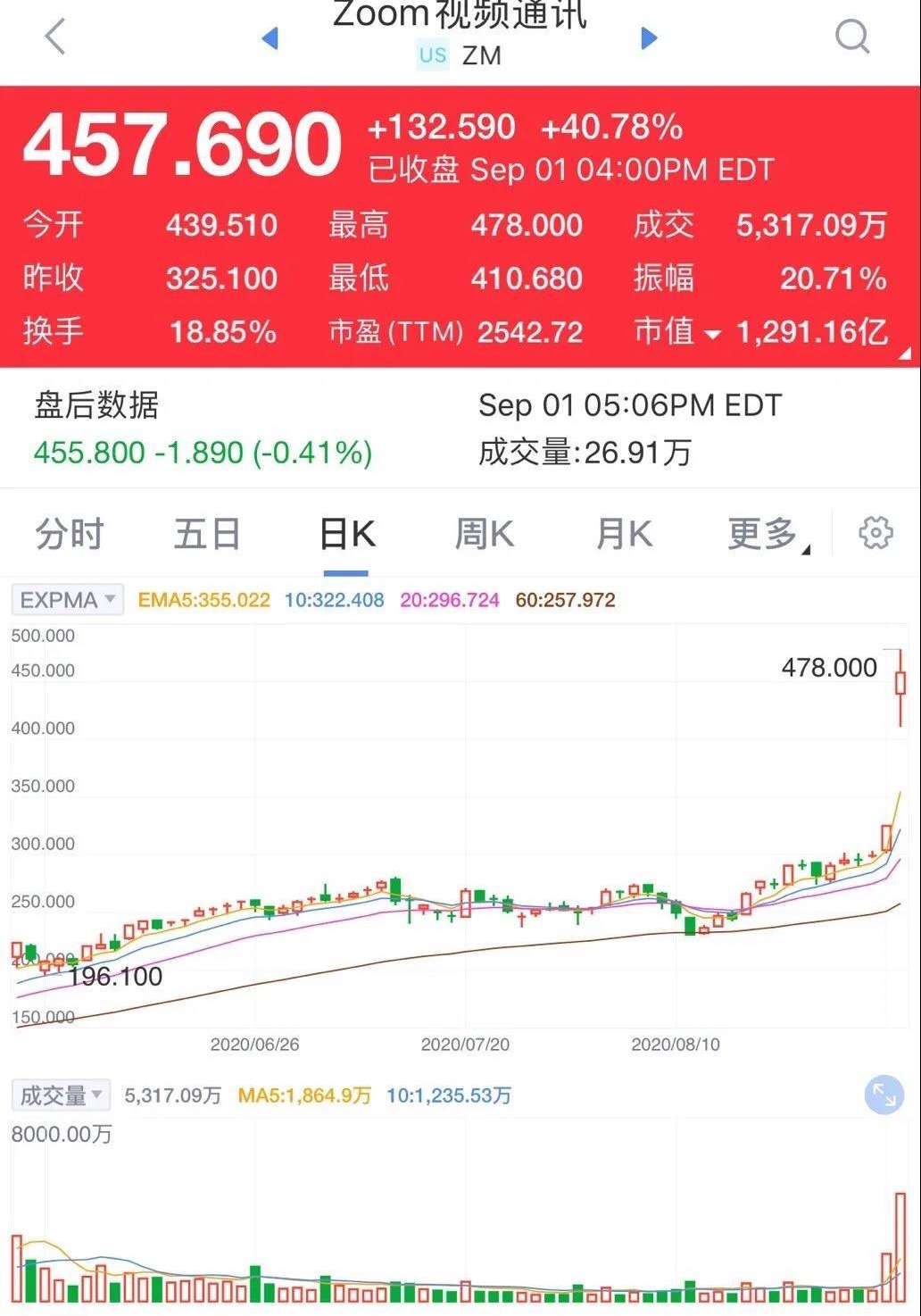
Task: Go back to the previous screen
Action: tap(55, 37)
